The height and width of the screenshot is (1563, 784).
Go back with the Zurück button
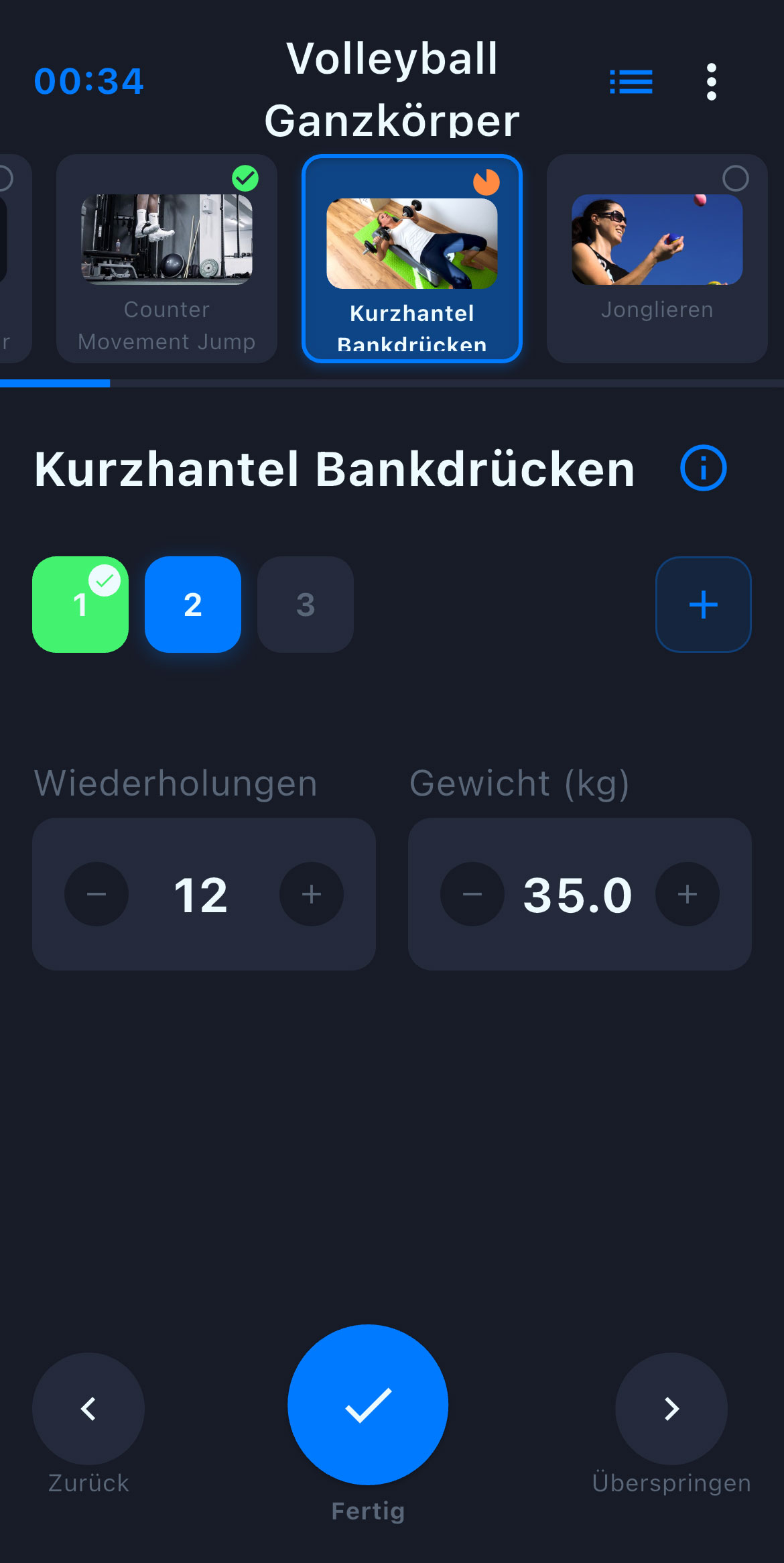tap(88, 1409)
